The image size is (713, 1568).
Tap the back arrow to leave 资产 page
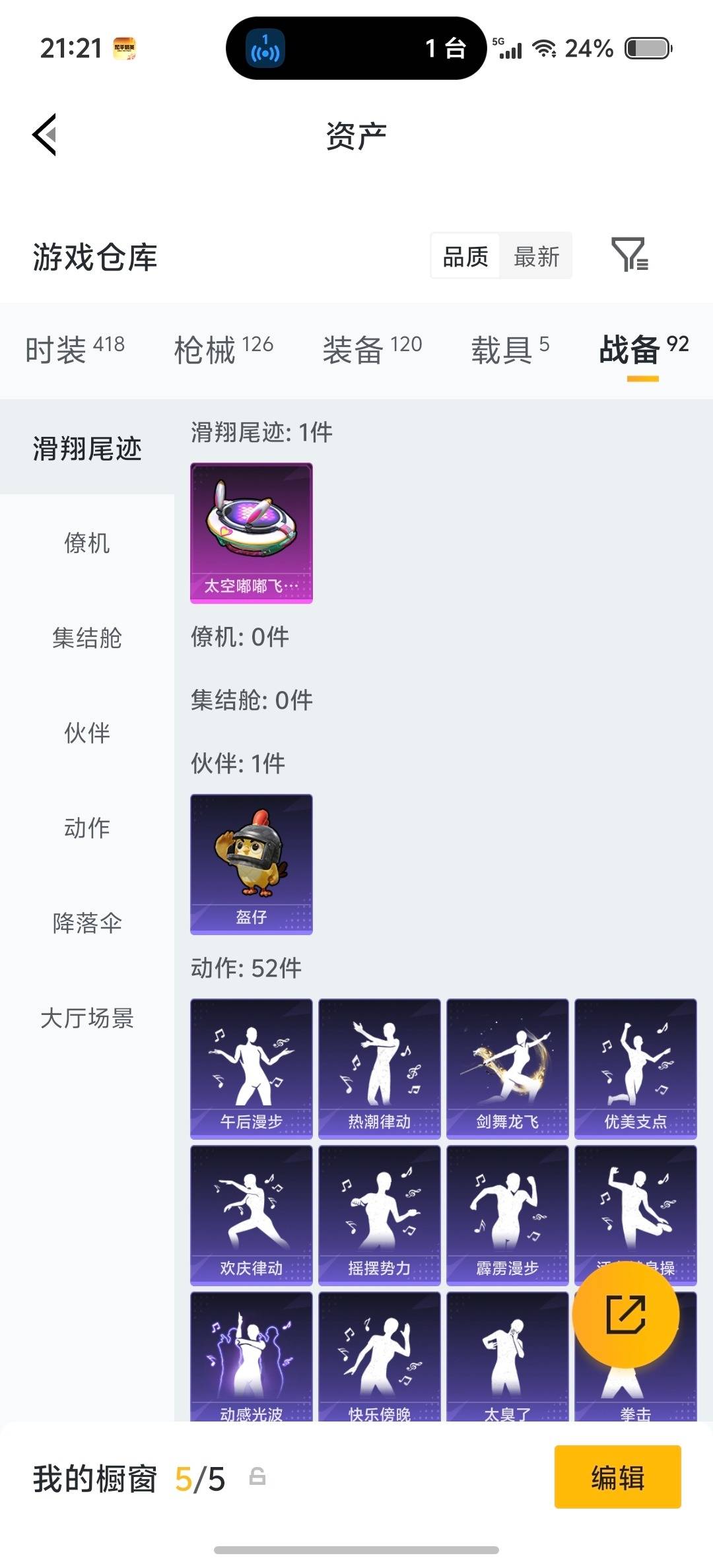click(x=44, y=134)
